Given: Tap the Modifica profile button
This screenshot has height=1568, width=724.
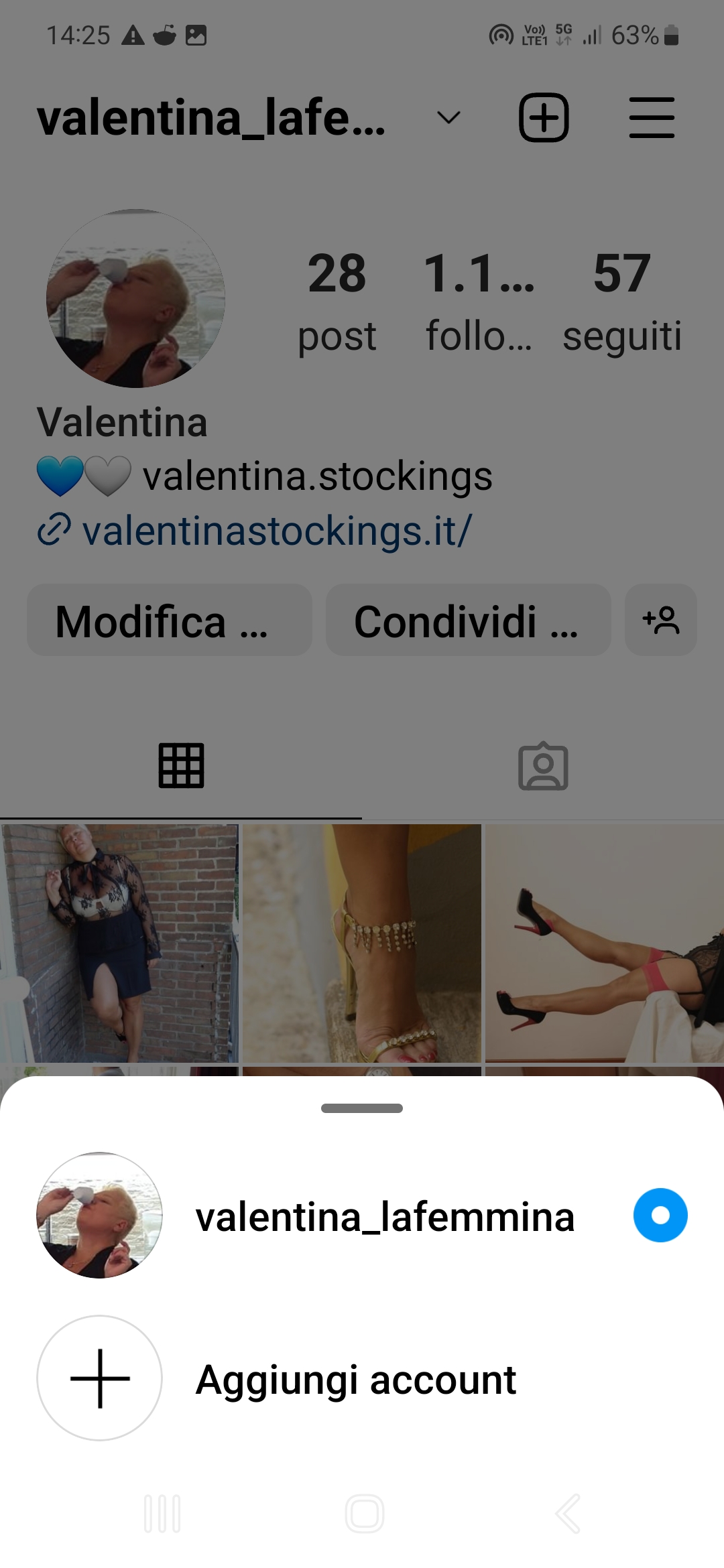Looking at the screenshot, I should [170, 620].
